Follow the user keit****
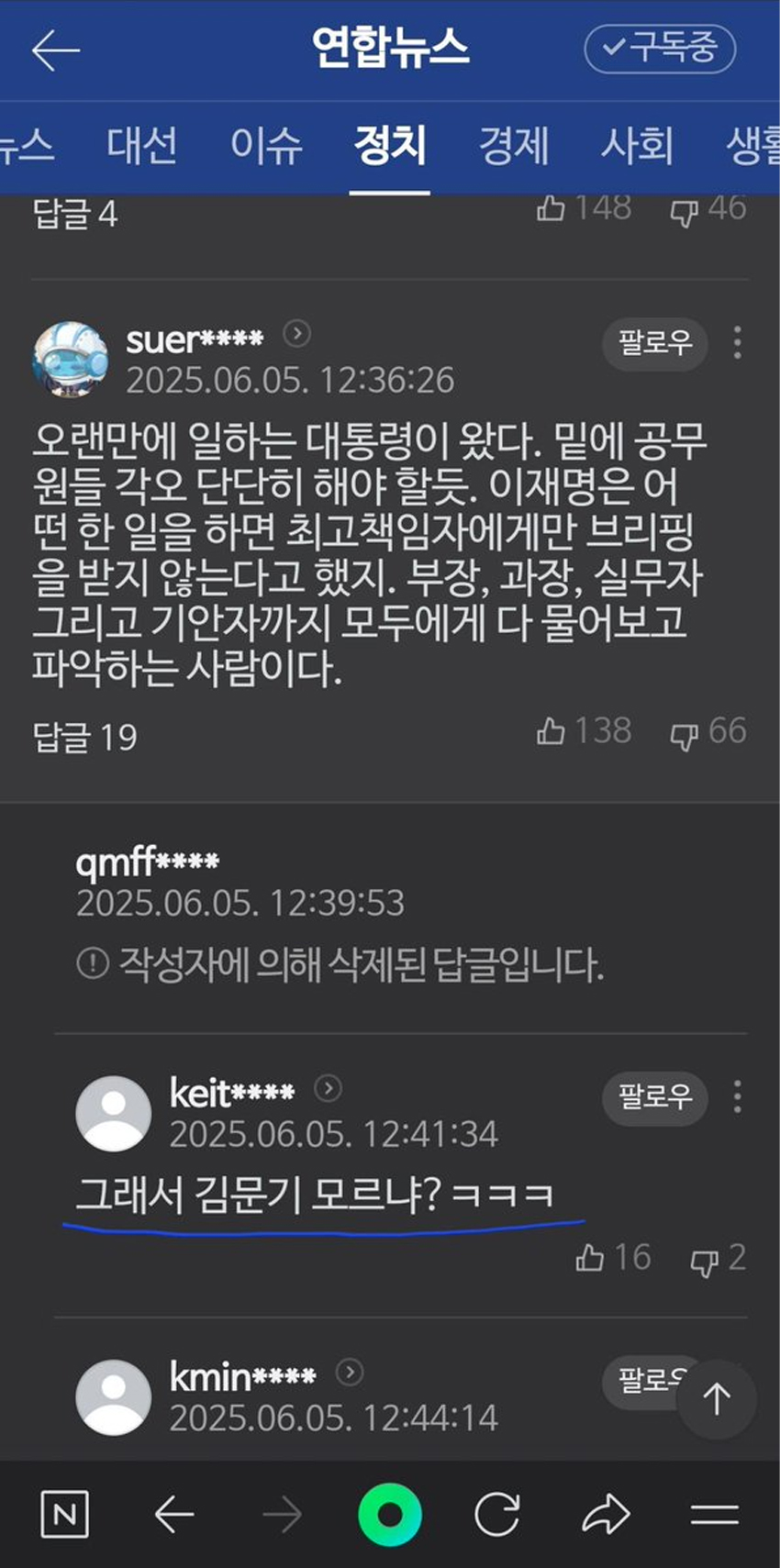Viewport: 780px width, 1568px height. [x=654, y=1096]
